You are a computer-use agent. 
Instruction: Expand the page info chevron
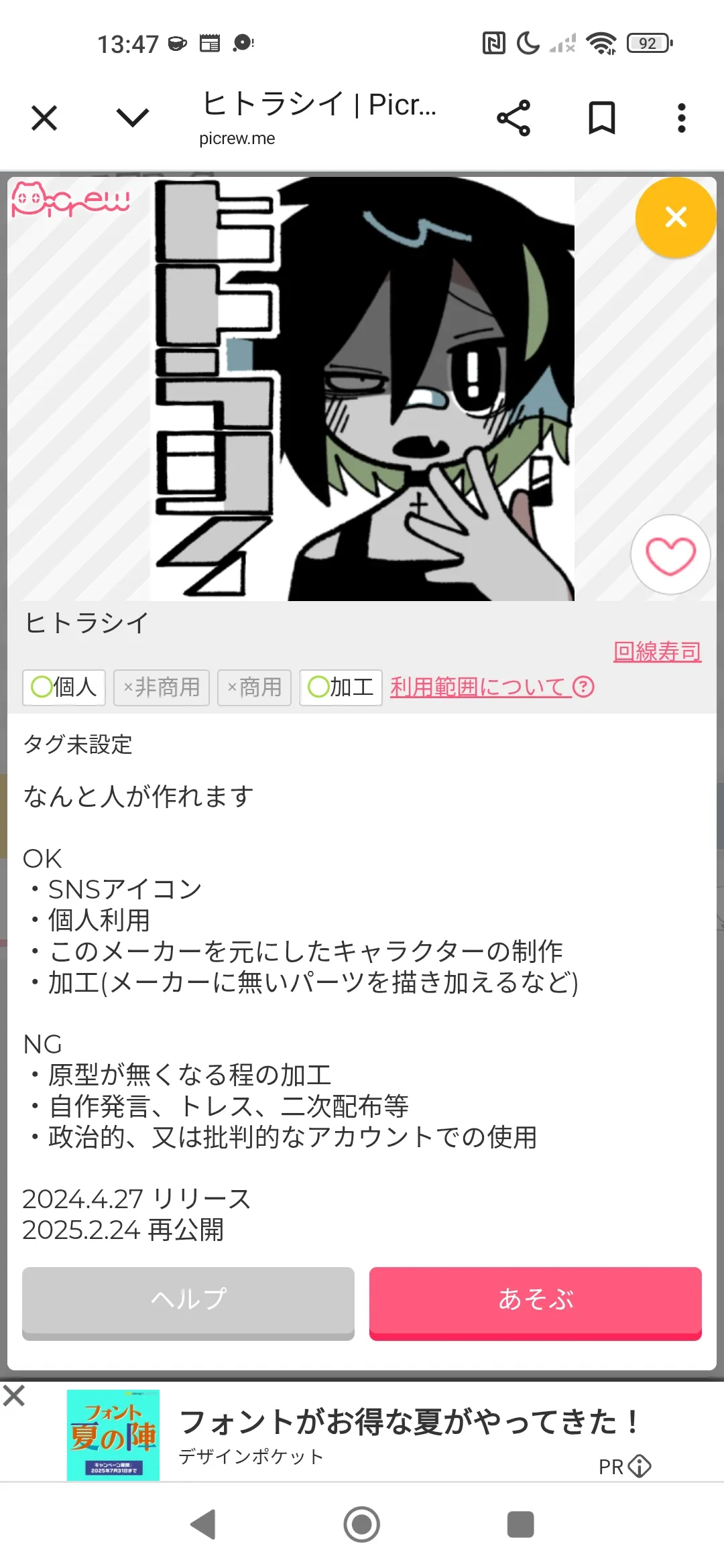pyautogui.click(x=133, y=118)
